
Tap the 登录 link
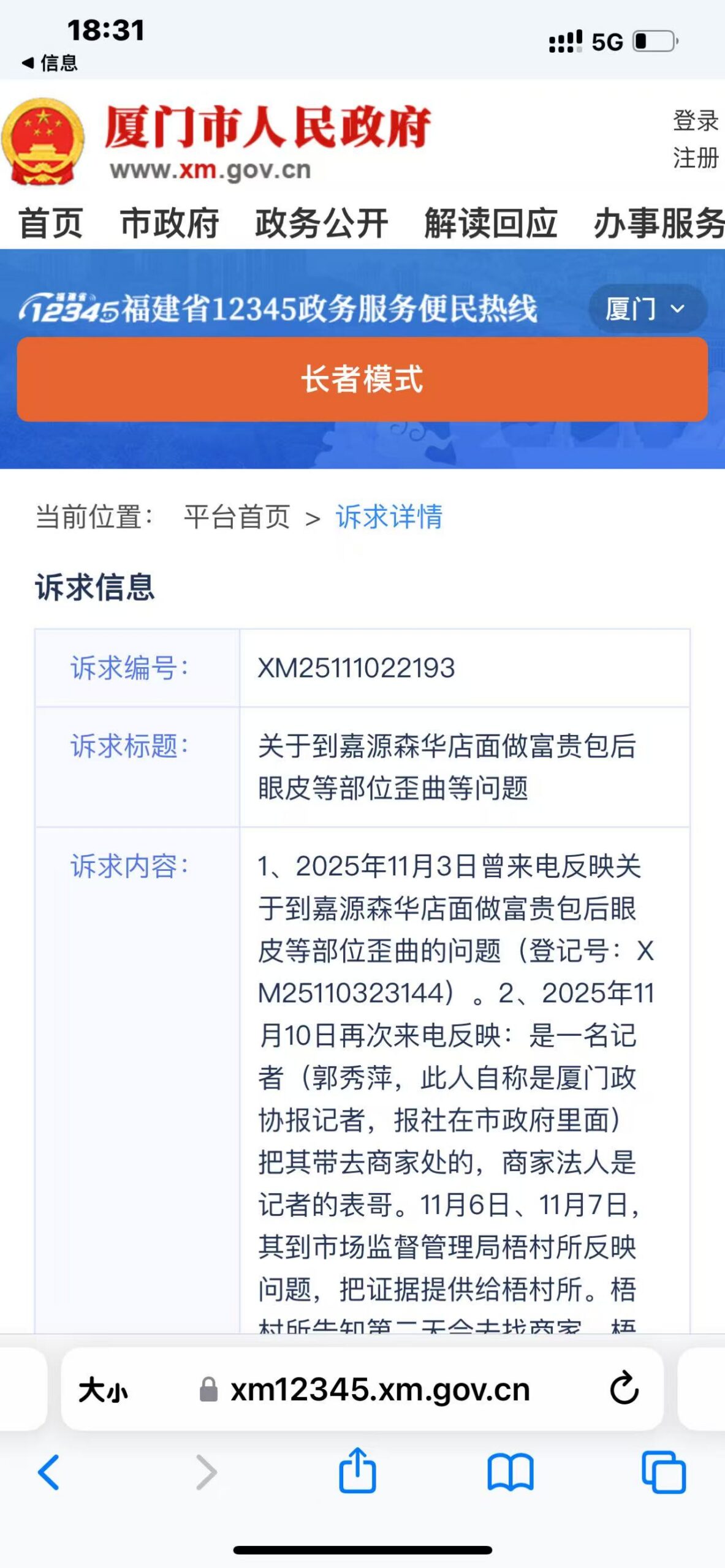coord(695,121)
